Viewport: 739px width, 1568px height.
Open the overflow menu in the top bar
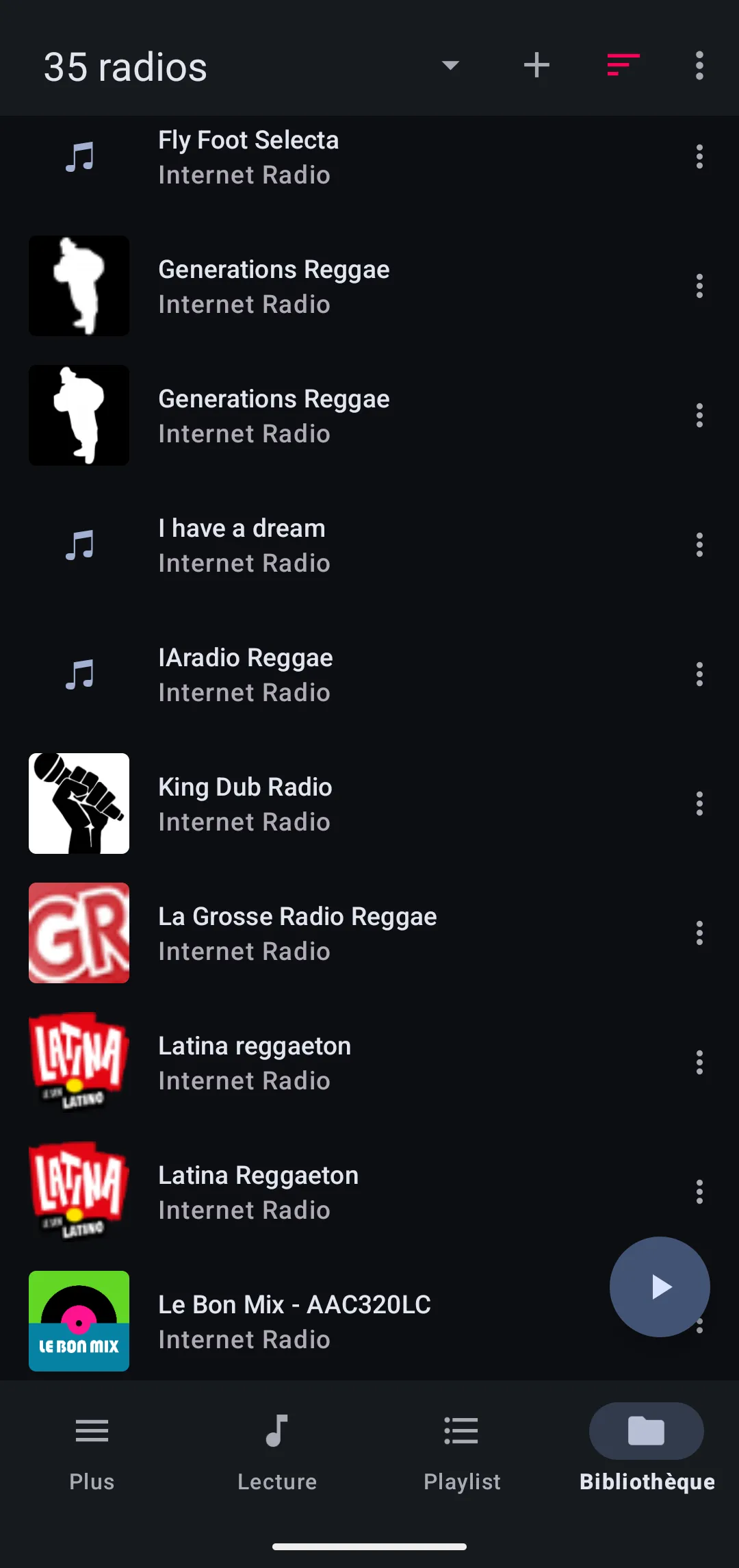pyautogui.click(x=699, y=65)
